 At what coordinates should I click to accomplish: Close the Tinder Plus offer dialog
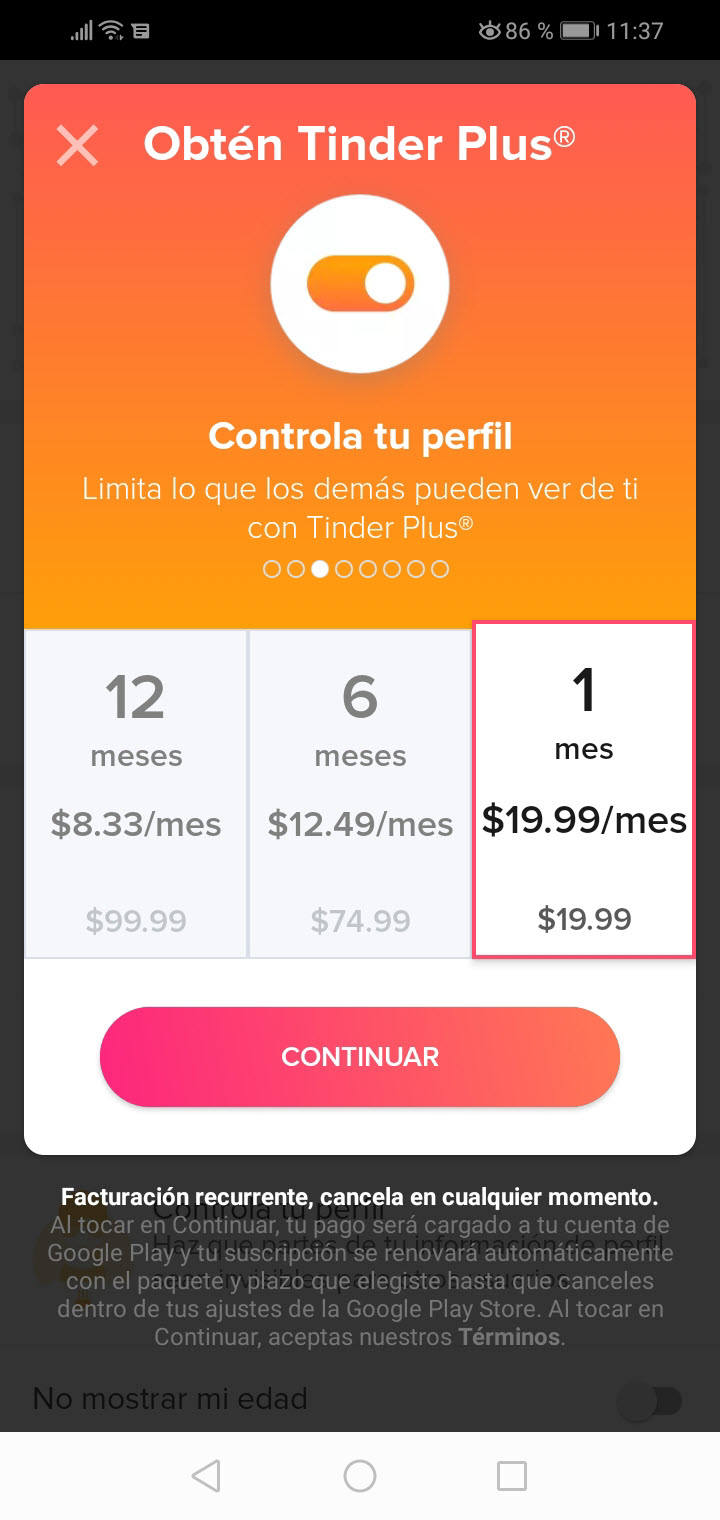pyautogui.click(x=77, y=146)
